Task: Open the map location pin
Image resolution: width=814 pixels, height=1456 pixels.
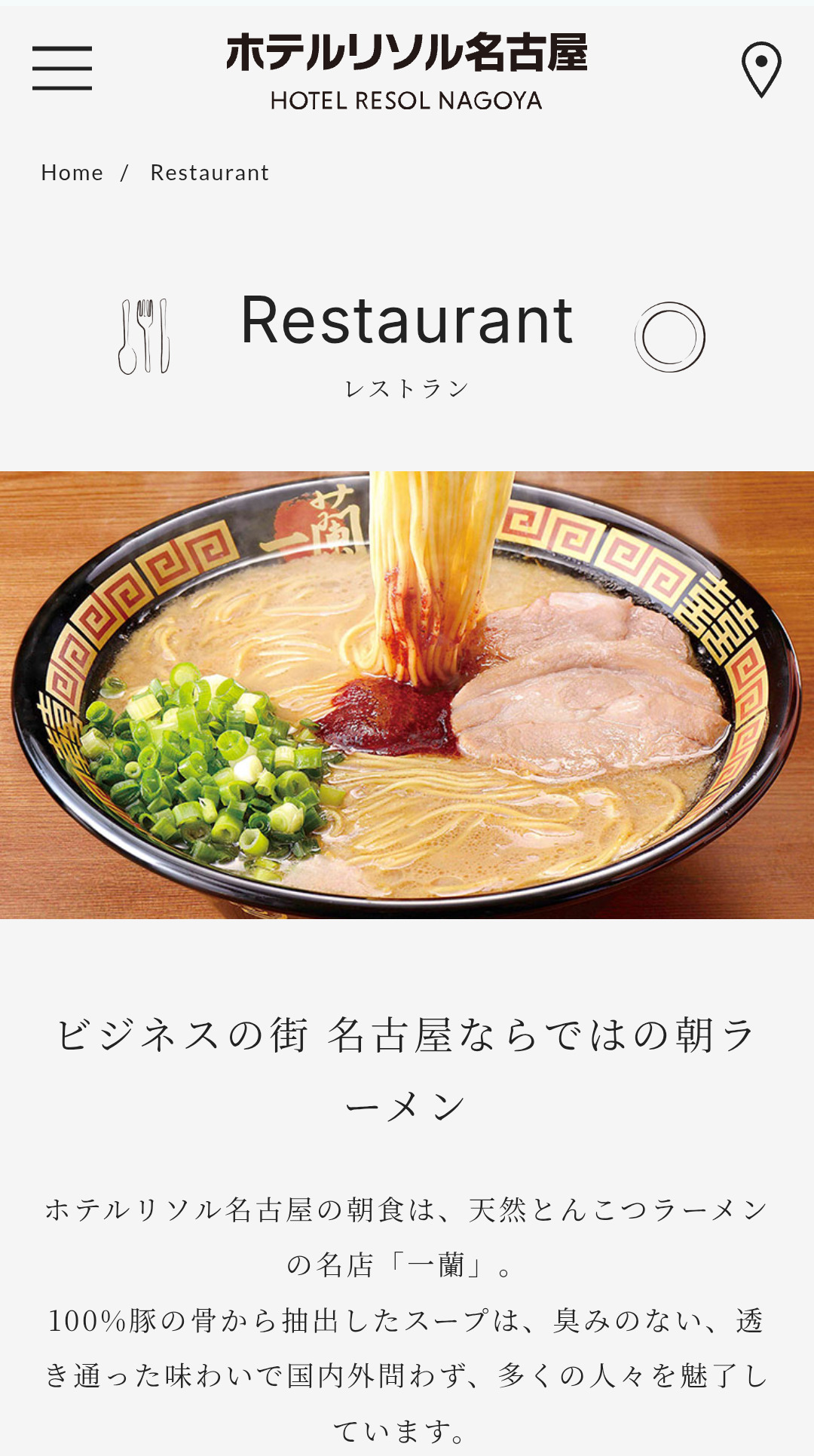Action: tap(761, 69)
